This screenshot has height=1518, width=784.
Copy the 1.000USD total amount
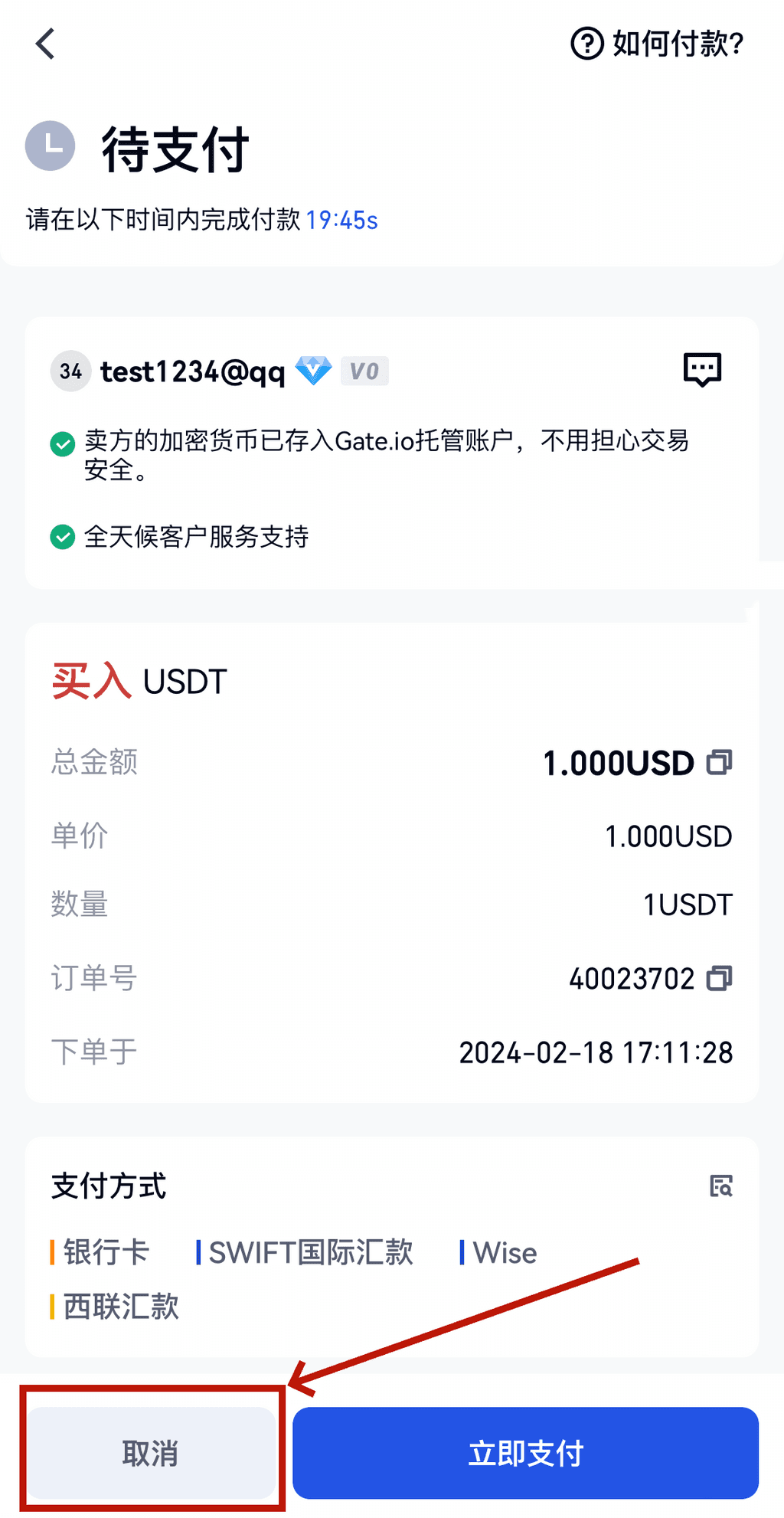719,762
